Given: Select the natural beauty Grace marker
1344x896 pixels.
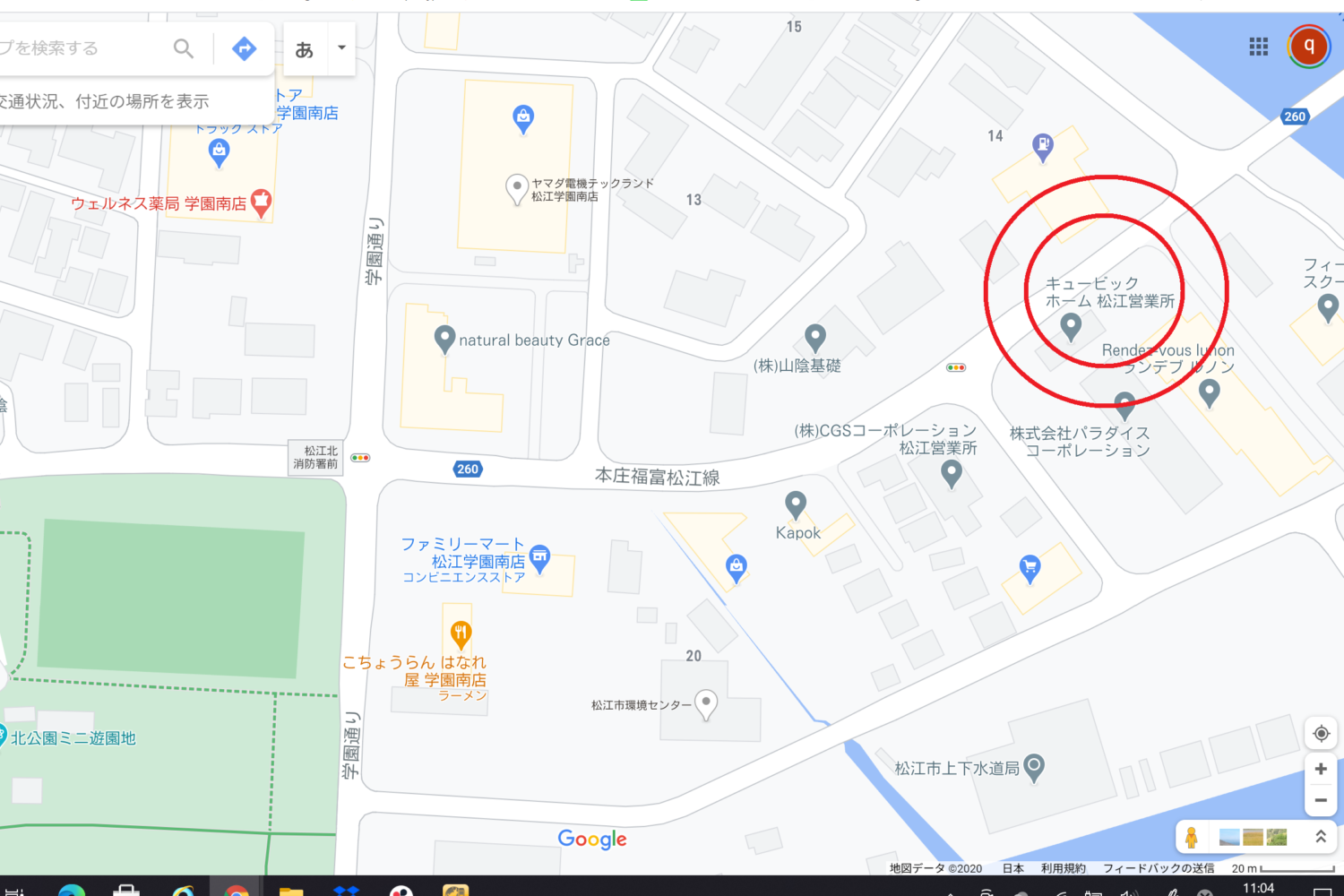Looking at the screenshot, I should [x=444, y=339].
